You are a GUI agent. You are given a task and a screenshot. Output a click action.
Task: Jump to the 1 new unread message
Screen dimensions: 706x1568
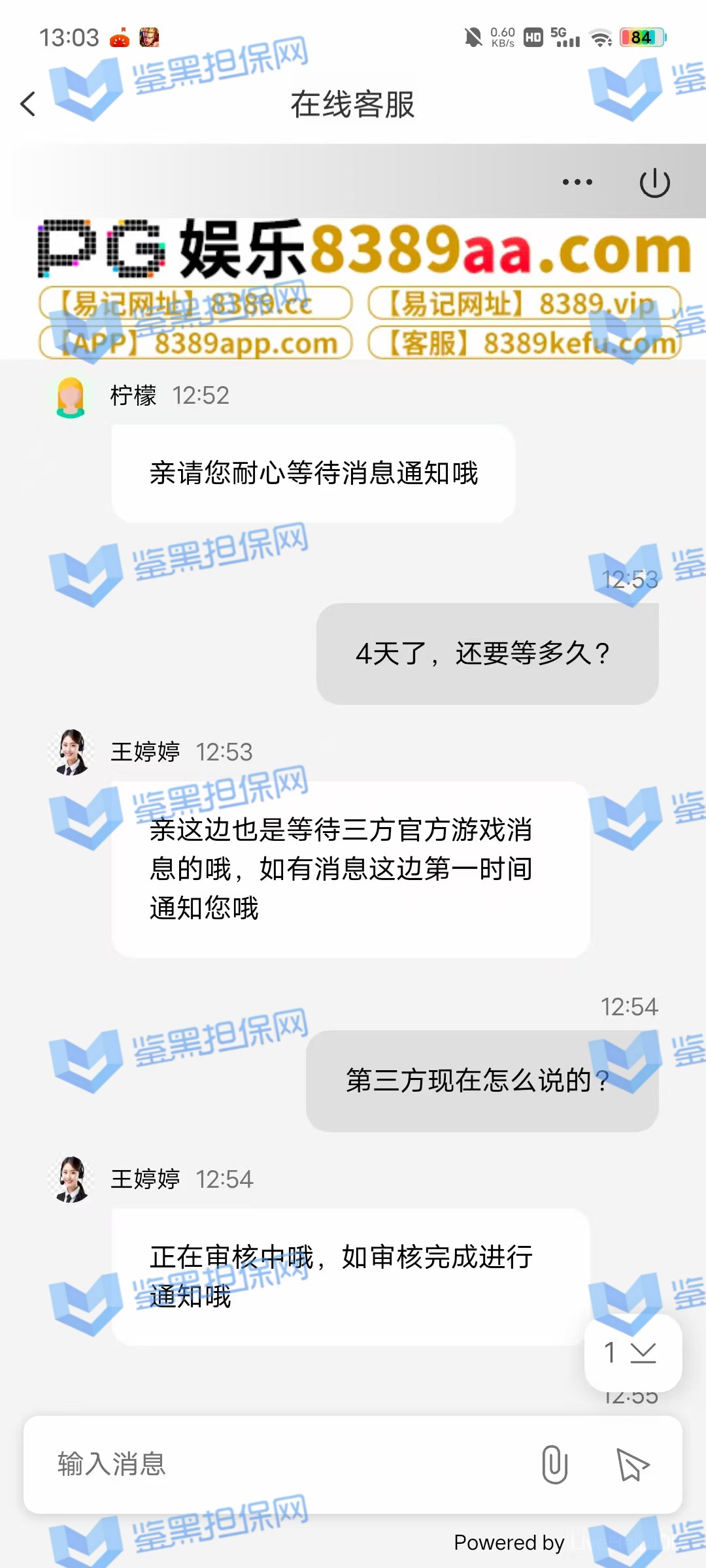(x=633, y=1352)
